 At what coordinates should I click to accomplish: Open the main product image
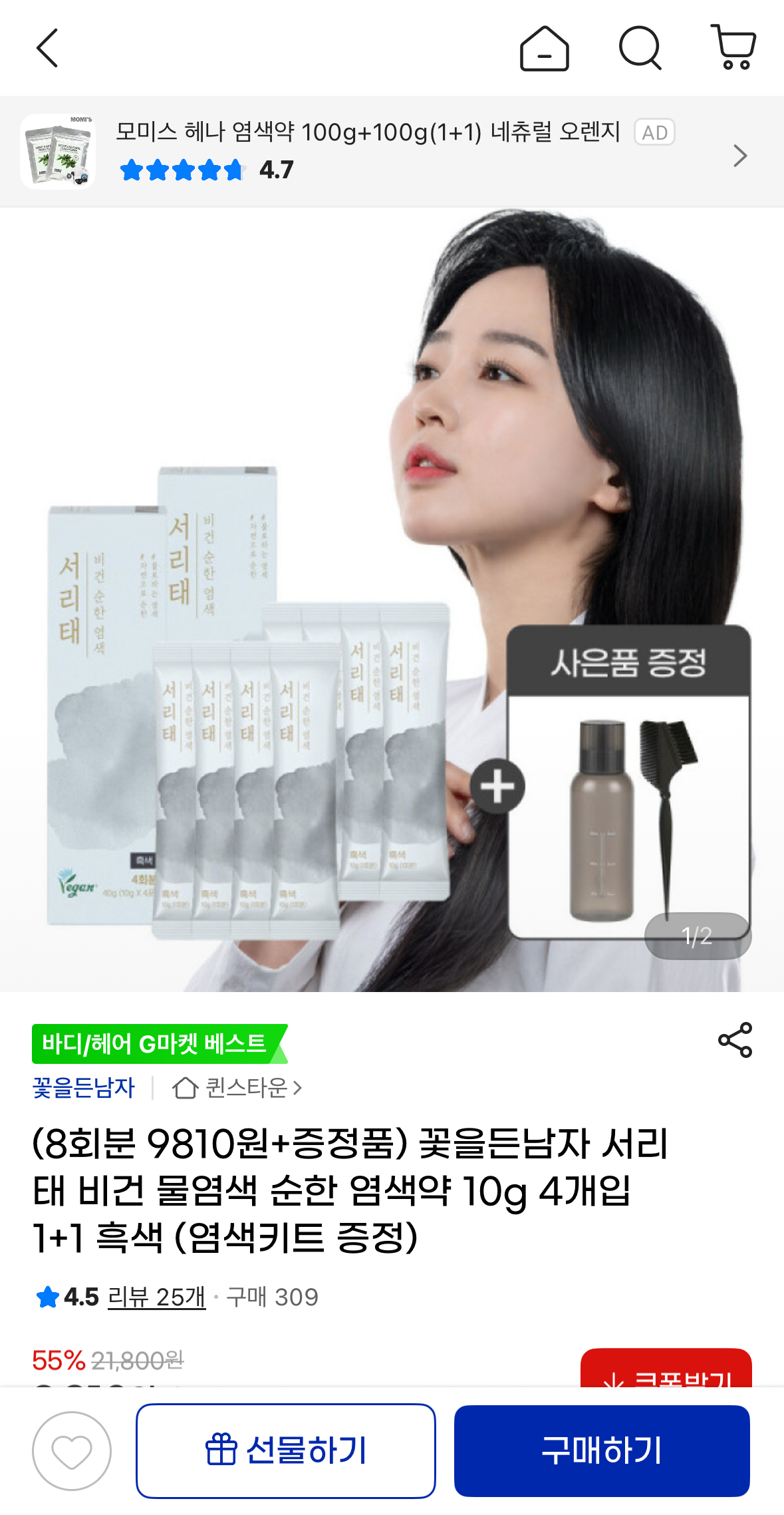(392, 599)
